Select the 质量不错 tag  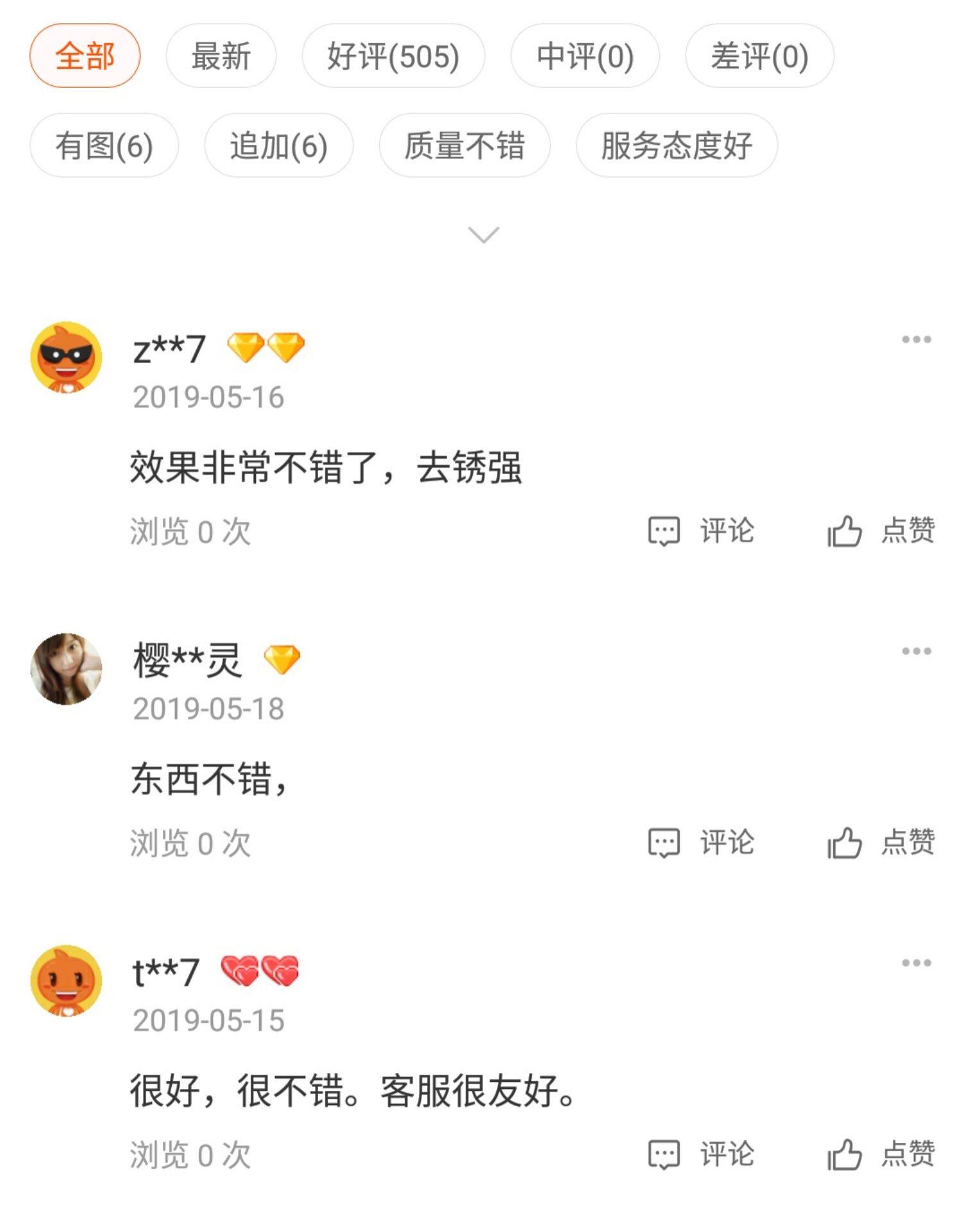464,146
